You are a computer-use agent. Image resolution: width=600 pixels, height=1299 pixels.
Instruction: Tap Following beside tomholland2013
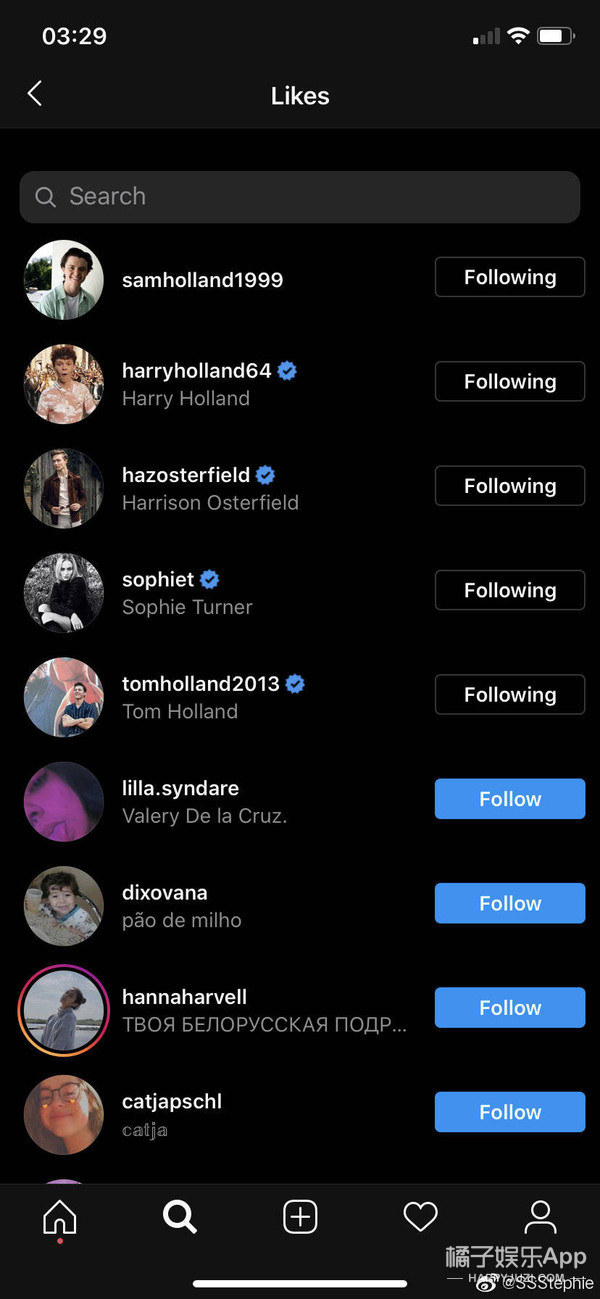509,695
